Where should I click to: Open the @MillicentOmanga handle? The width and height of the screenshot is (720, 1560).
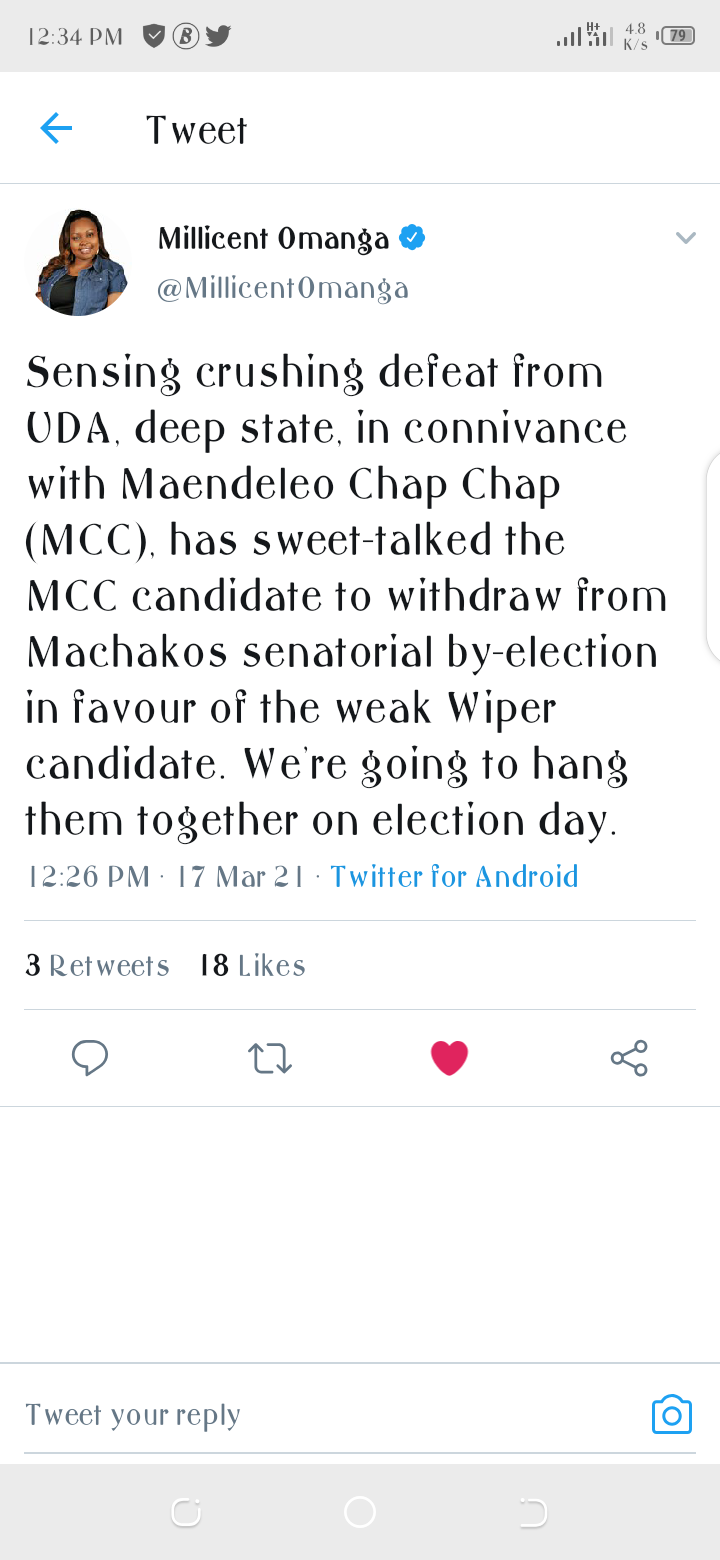click(x=283, y=289)
